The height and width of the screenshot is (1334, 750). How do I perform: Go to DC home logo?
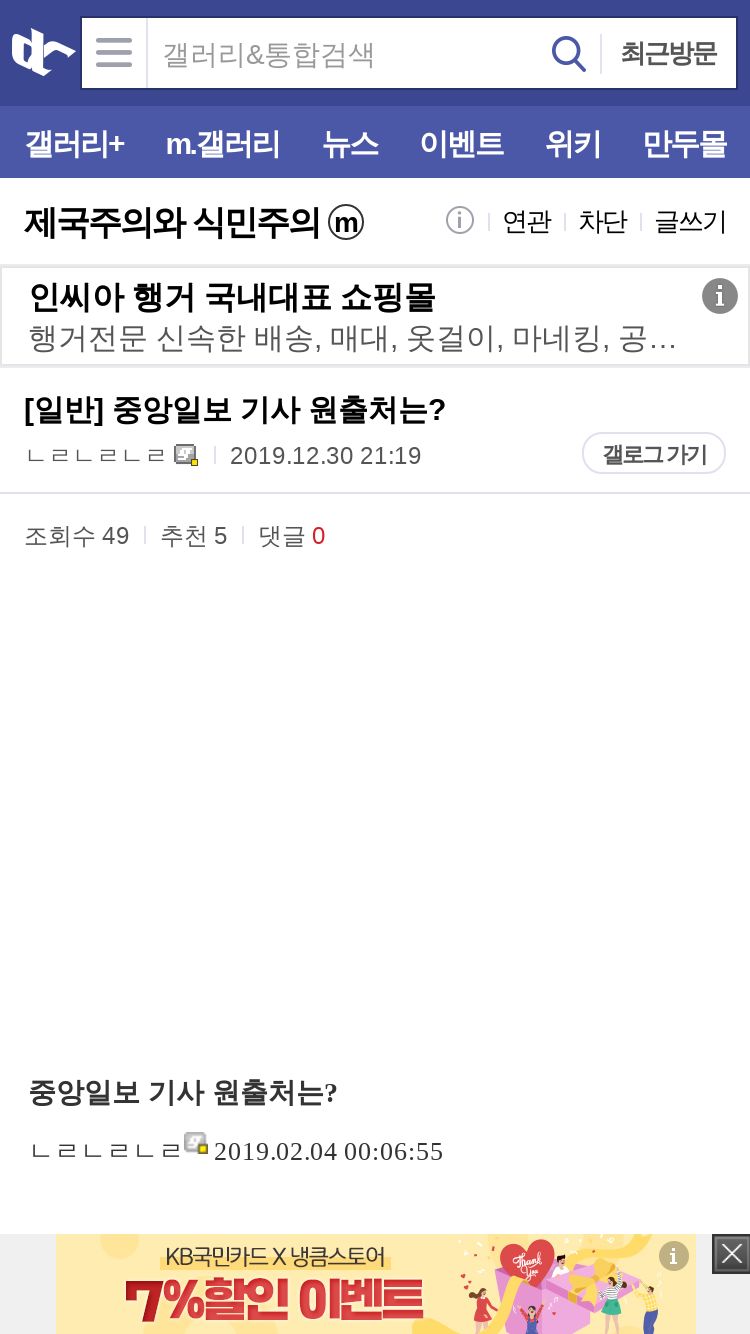(42, 53)
